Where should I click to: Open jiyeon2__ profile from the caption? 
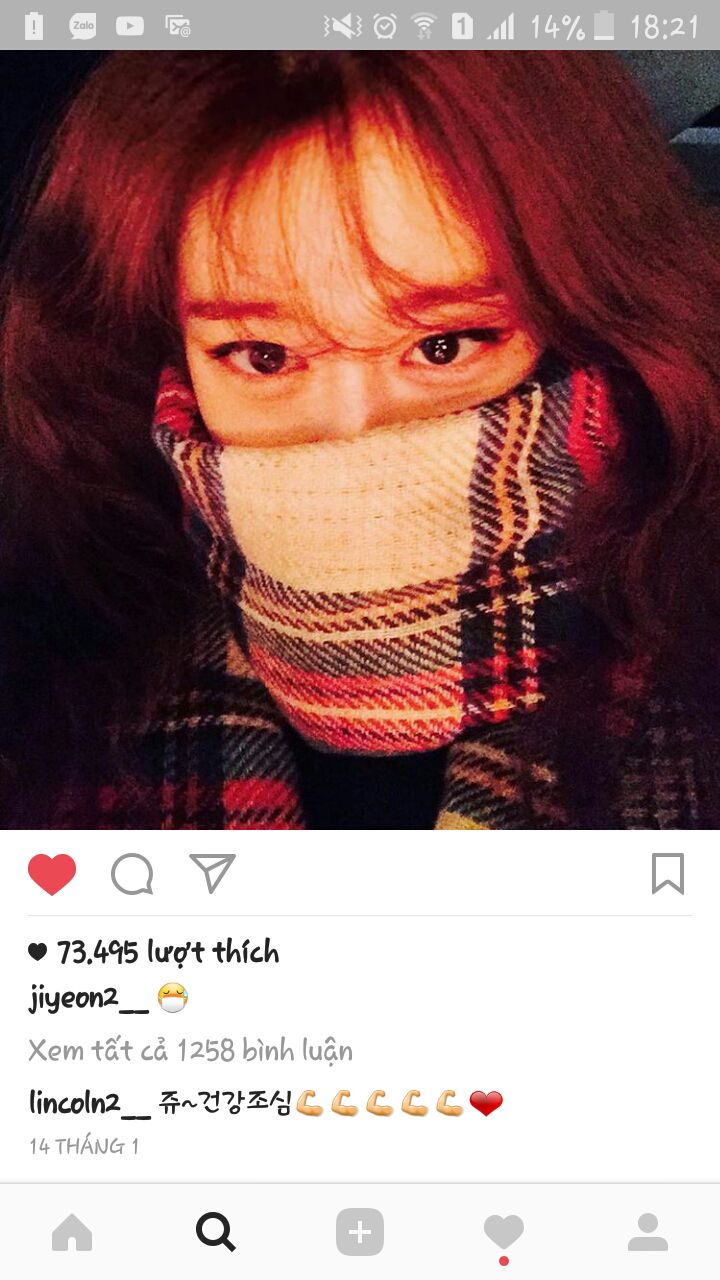(x=89, y=998)
